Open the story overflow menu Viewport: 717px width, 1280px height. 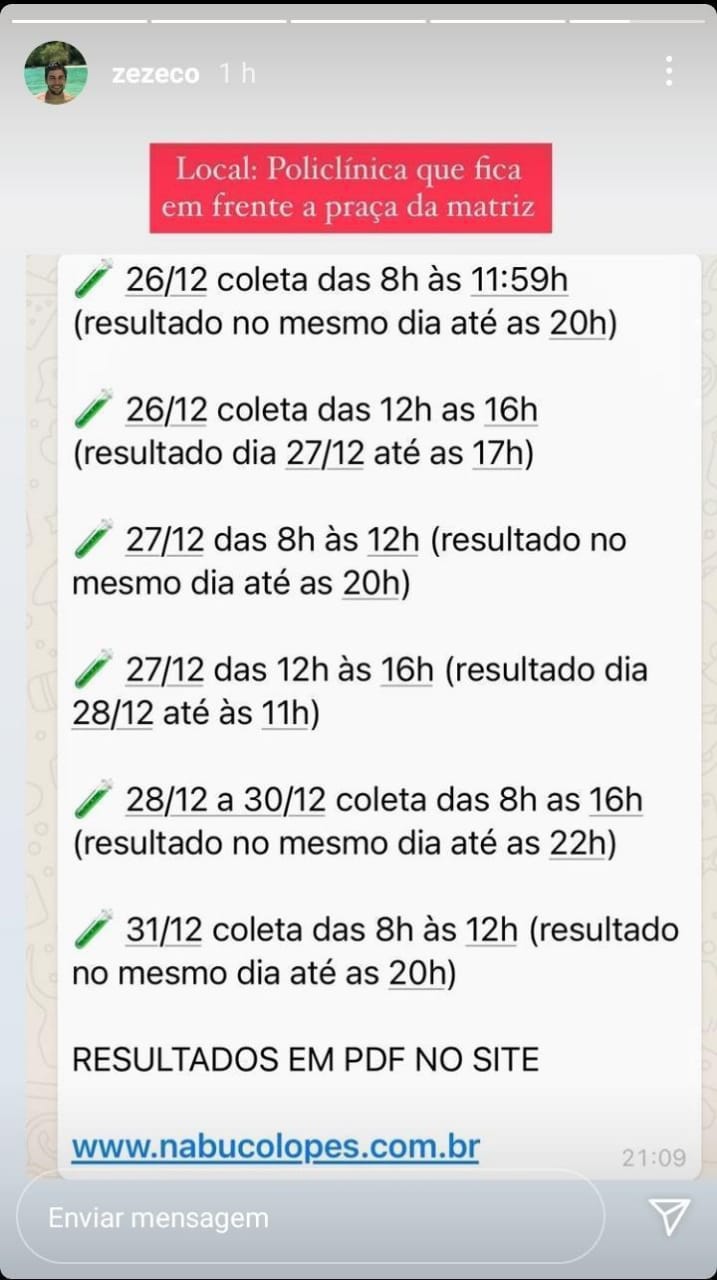pyautogui.click(x=669, y=72)
